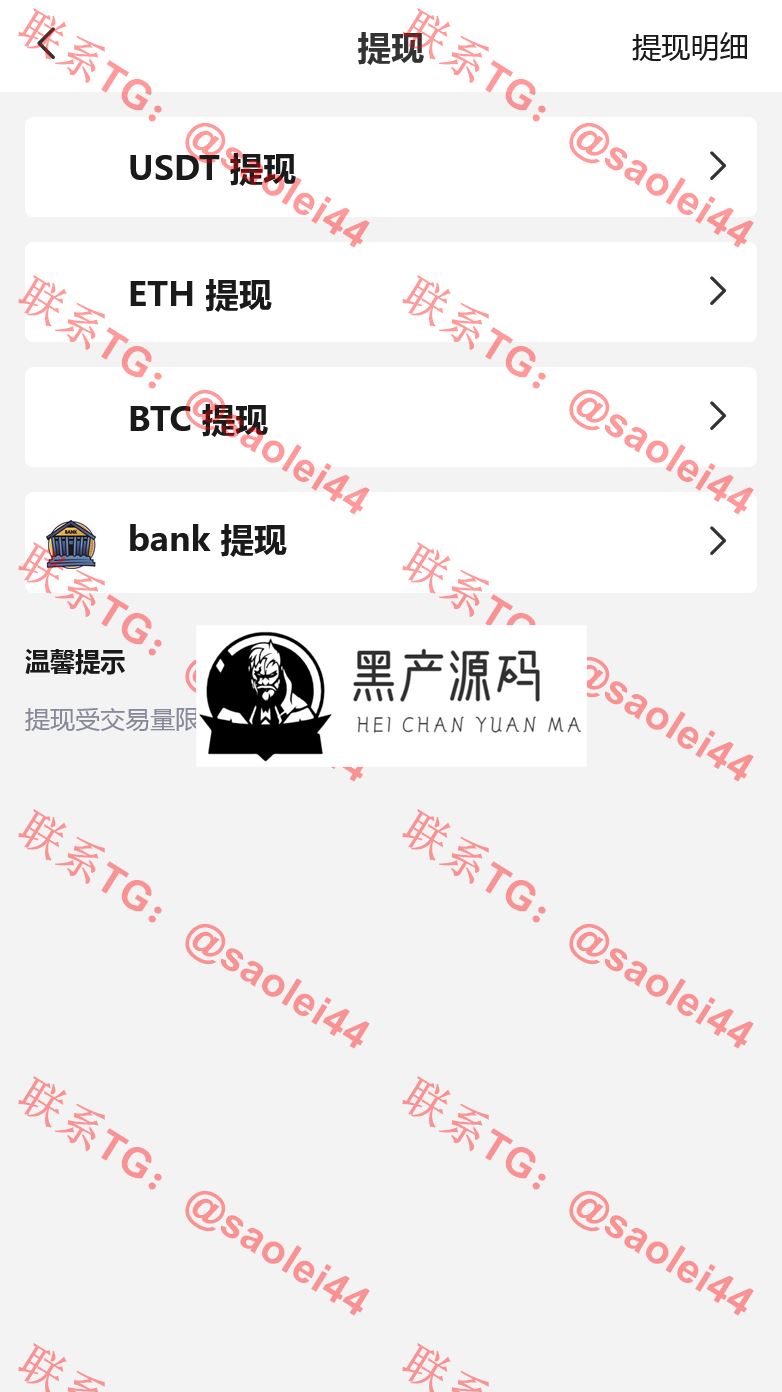The width and height of the screenshot is (782, 1392).
Task: Open 提现明细 withdrawal details
Action: tap(689, 47)
